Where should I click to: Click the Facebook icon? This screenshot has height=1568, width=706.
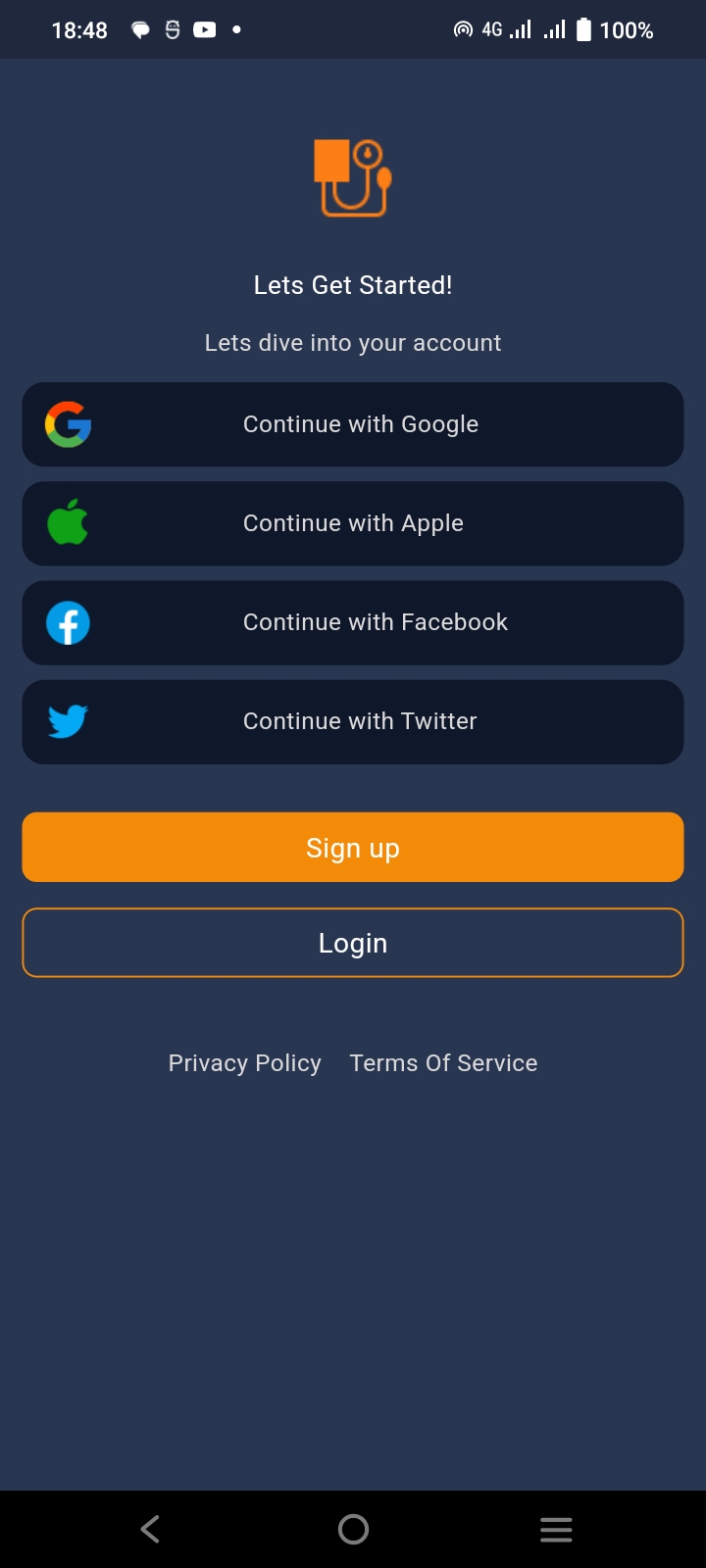pos(68,622)
